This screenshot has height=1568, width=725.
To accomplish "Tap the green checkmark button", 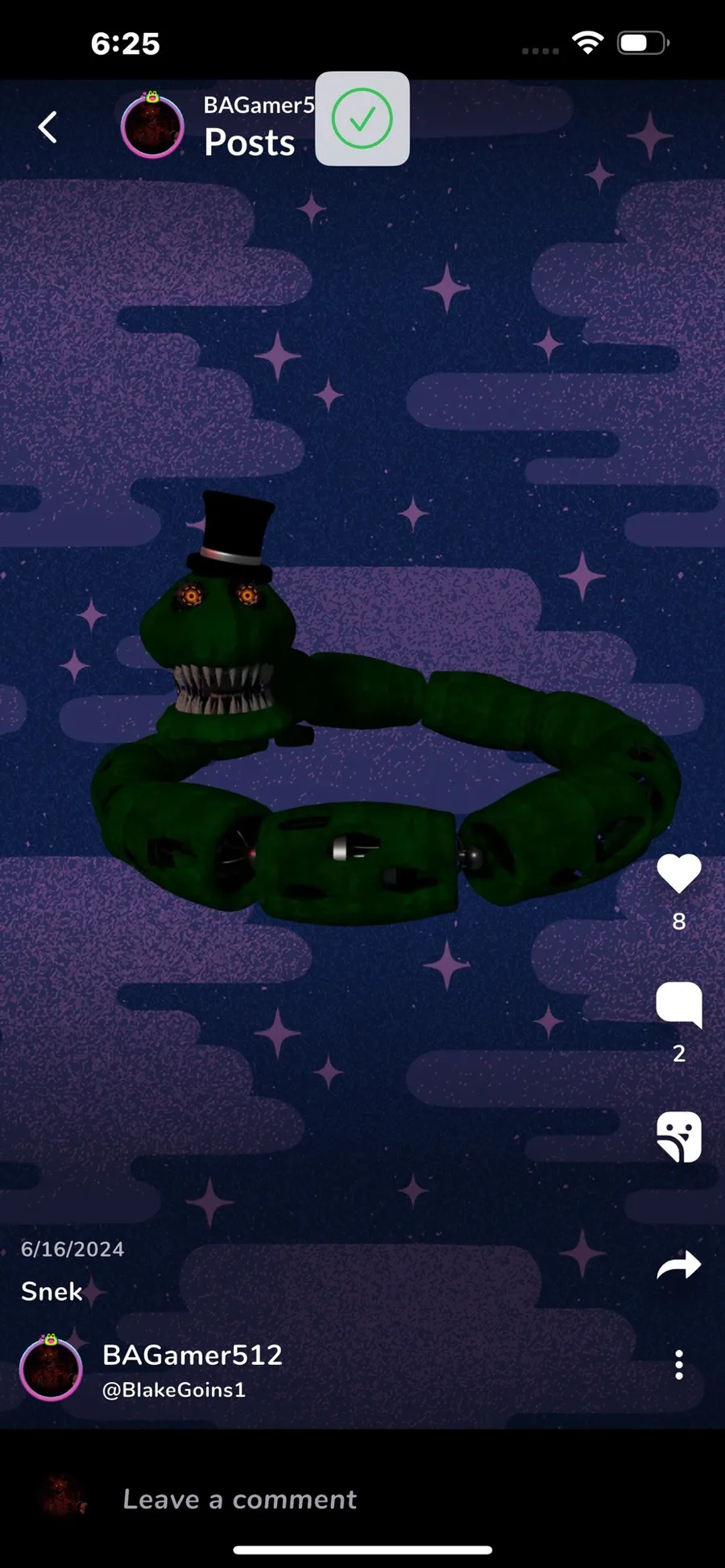I will [x=362, y=119].
